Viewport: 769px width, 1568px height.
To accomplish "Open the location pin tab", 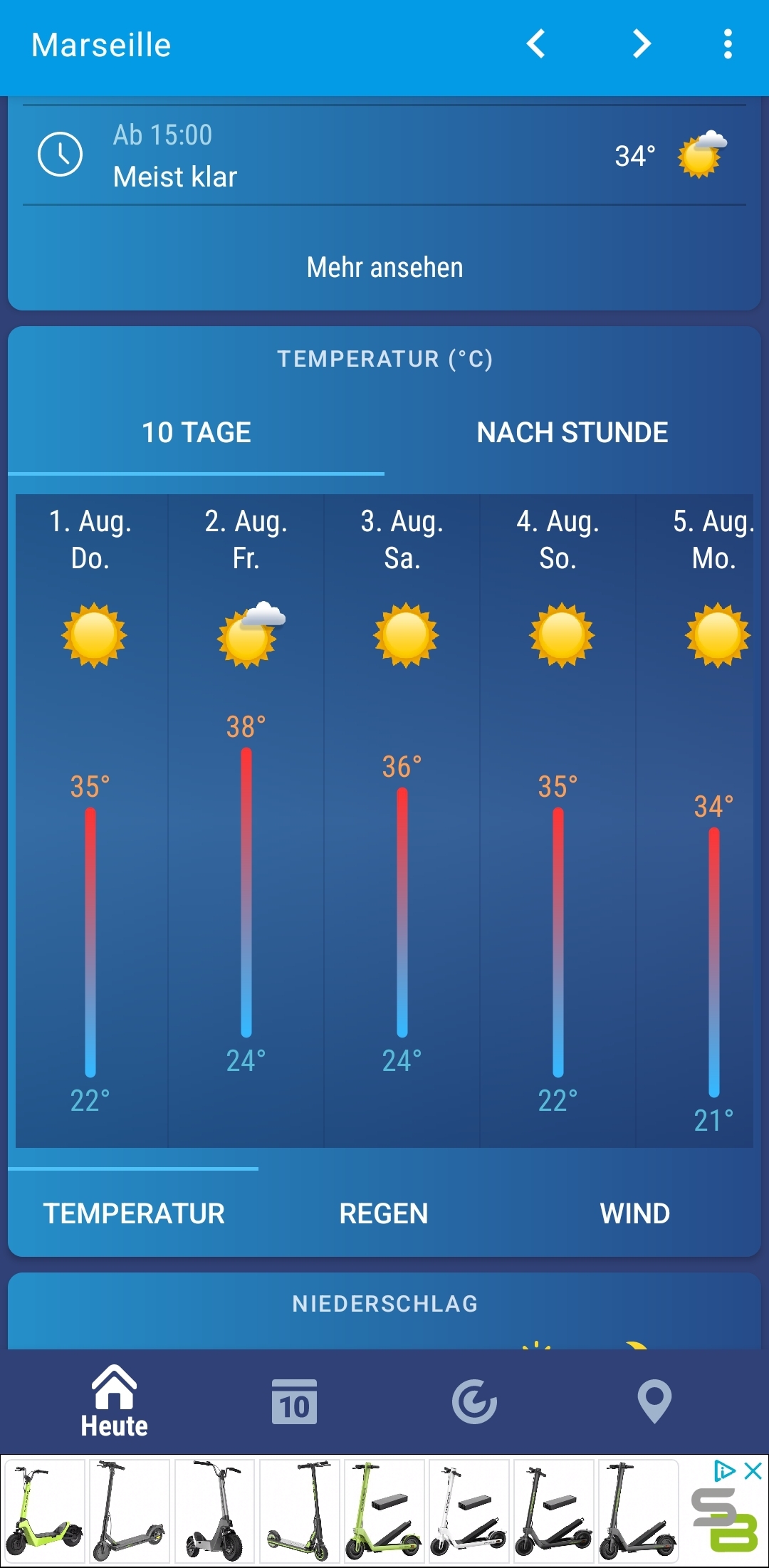I will pyautogui.click(x=654, y=1401).
